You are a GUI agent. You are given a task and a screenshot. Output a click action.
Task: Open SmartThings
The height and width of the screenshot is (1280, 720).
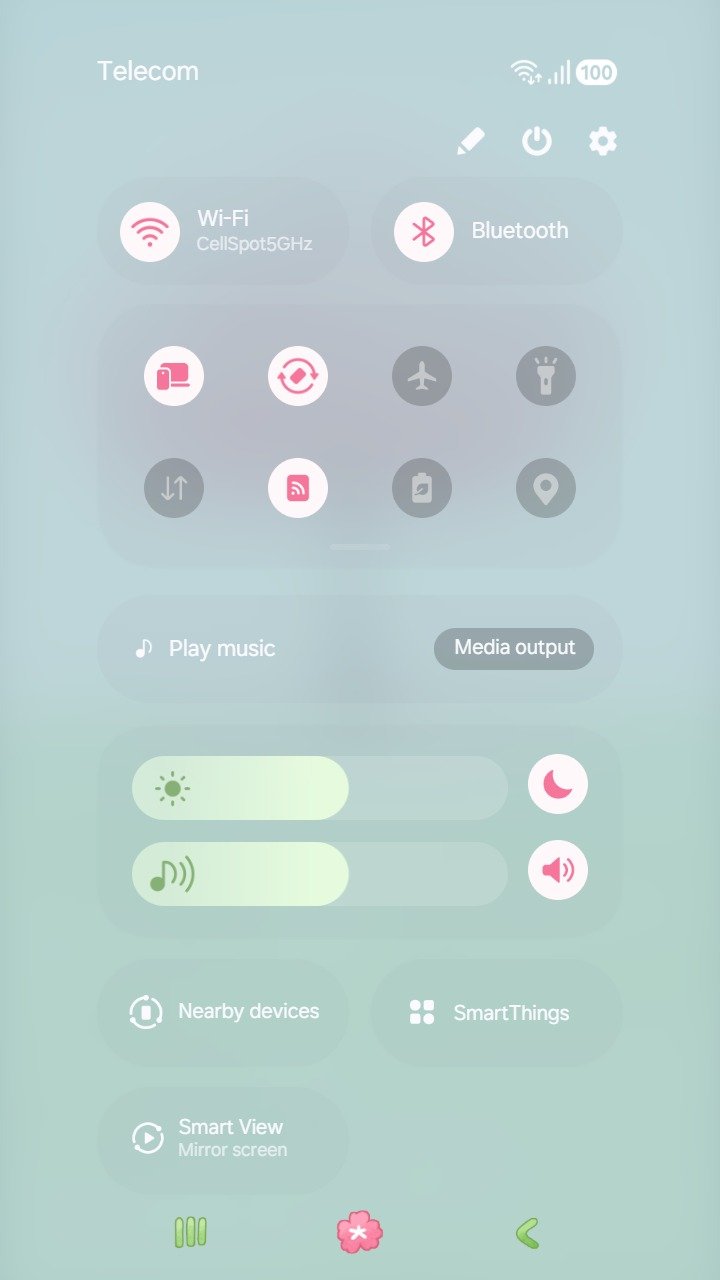coord(497,1012)
